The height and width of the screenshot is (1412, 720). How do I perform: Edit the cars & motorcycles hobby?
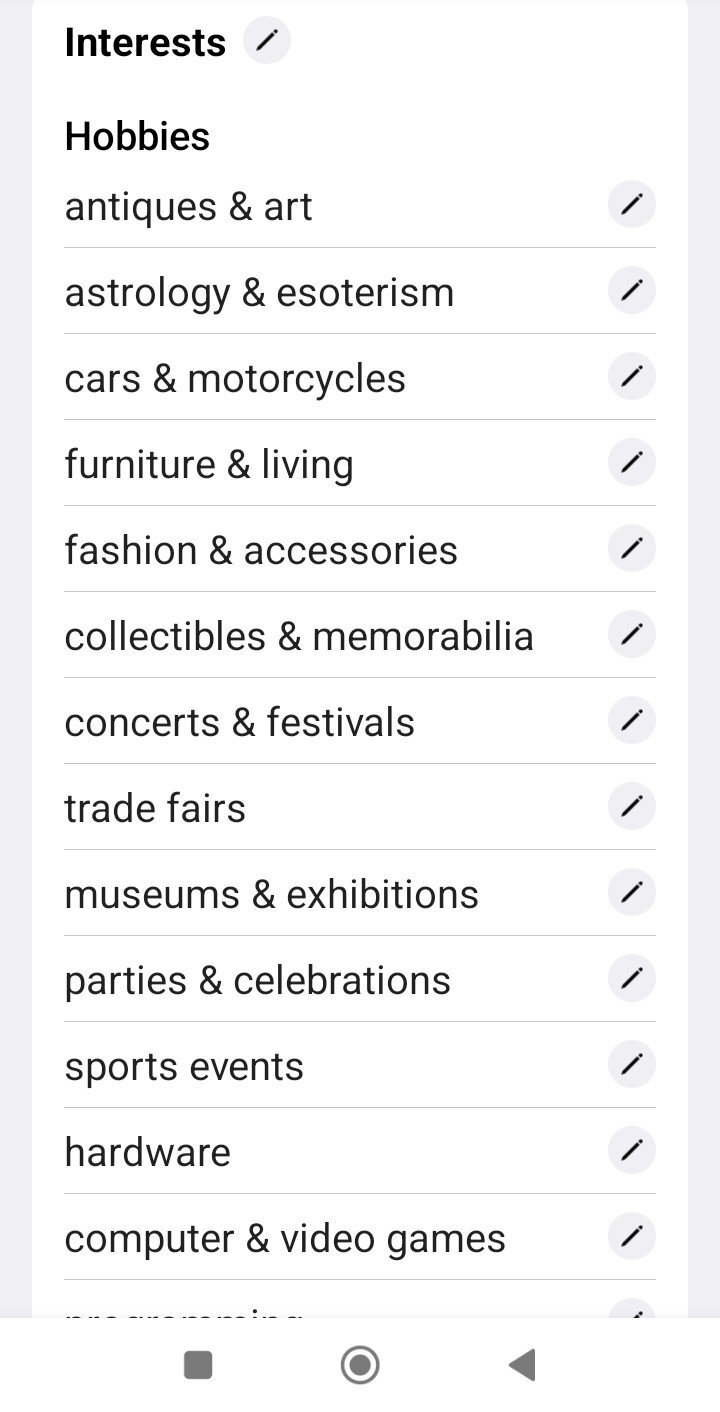[x=631, y=376]
